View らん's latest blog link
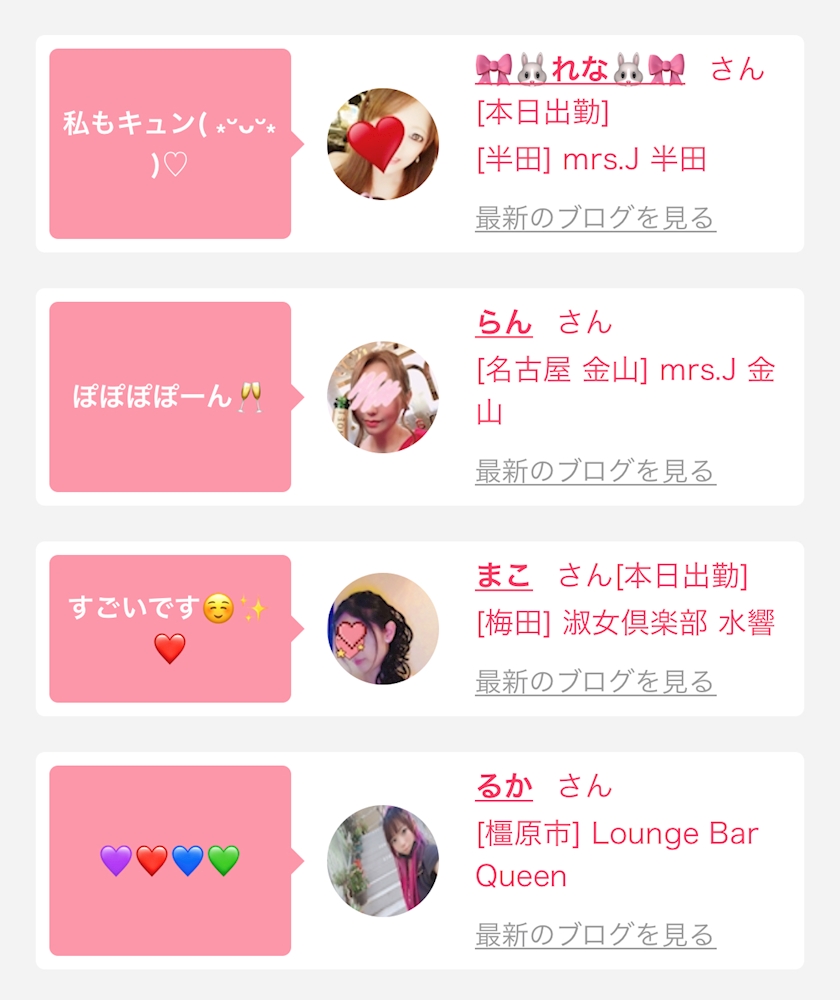Screen dimensions: 840x1000 (x=595, y=471)
